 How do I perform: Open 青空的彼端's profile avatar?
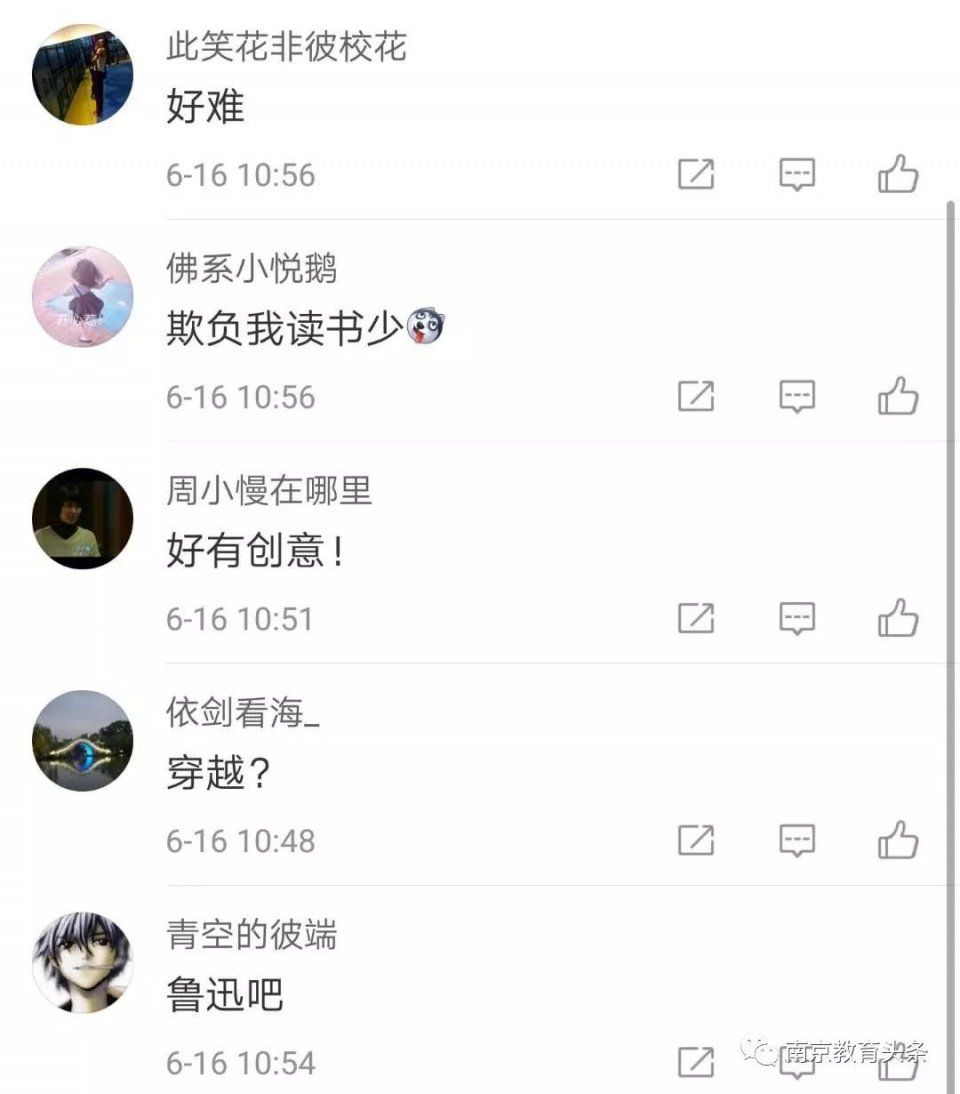[x=82, y=963]
